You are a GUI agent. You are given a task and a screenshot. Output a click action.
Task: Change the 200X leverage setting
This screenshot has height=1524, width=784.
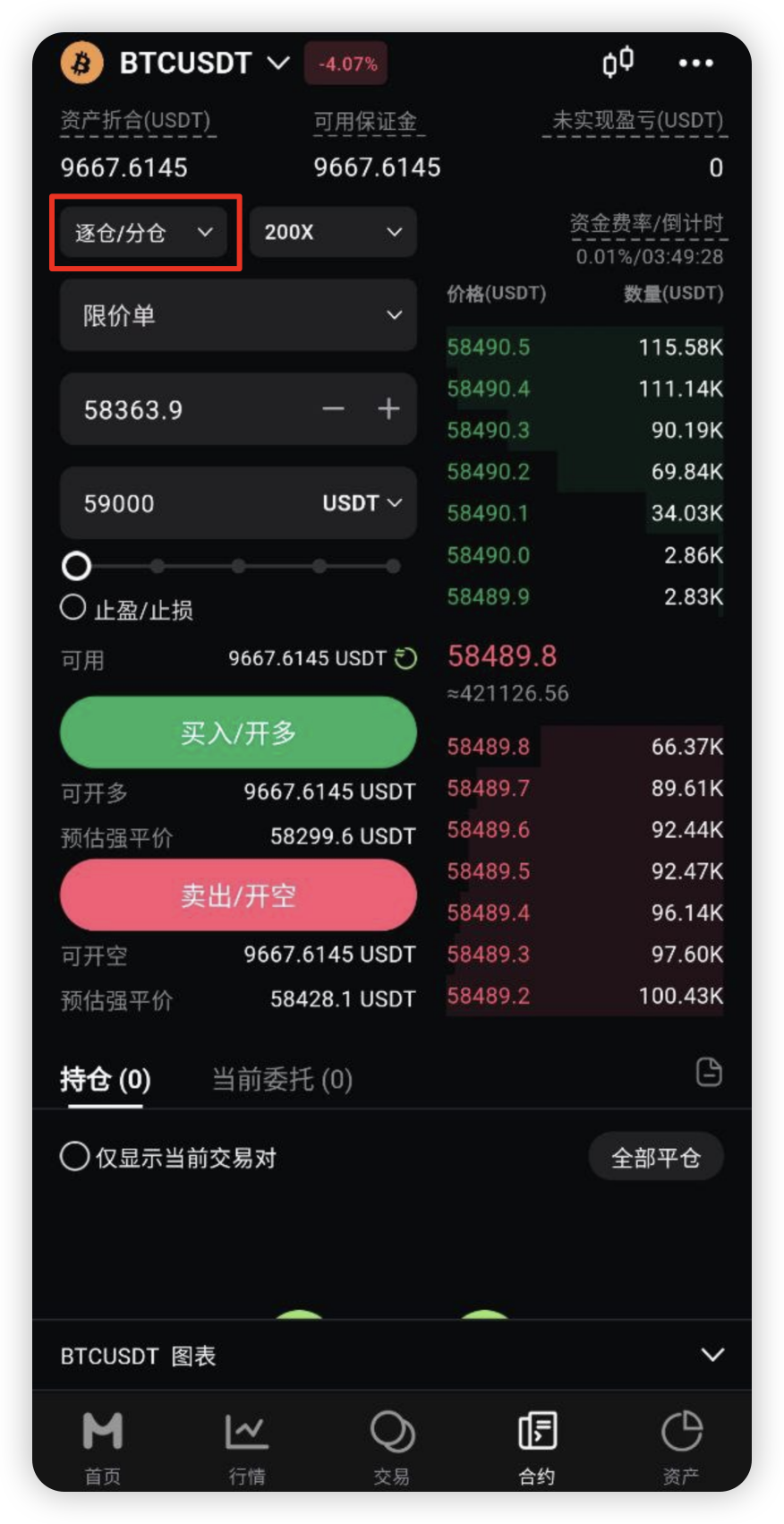point(333,233)
